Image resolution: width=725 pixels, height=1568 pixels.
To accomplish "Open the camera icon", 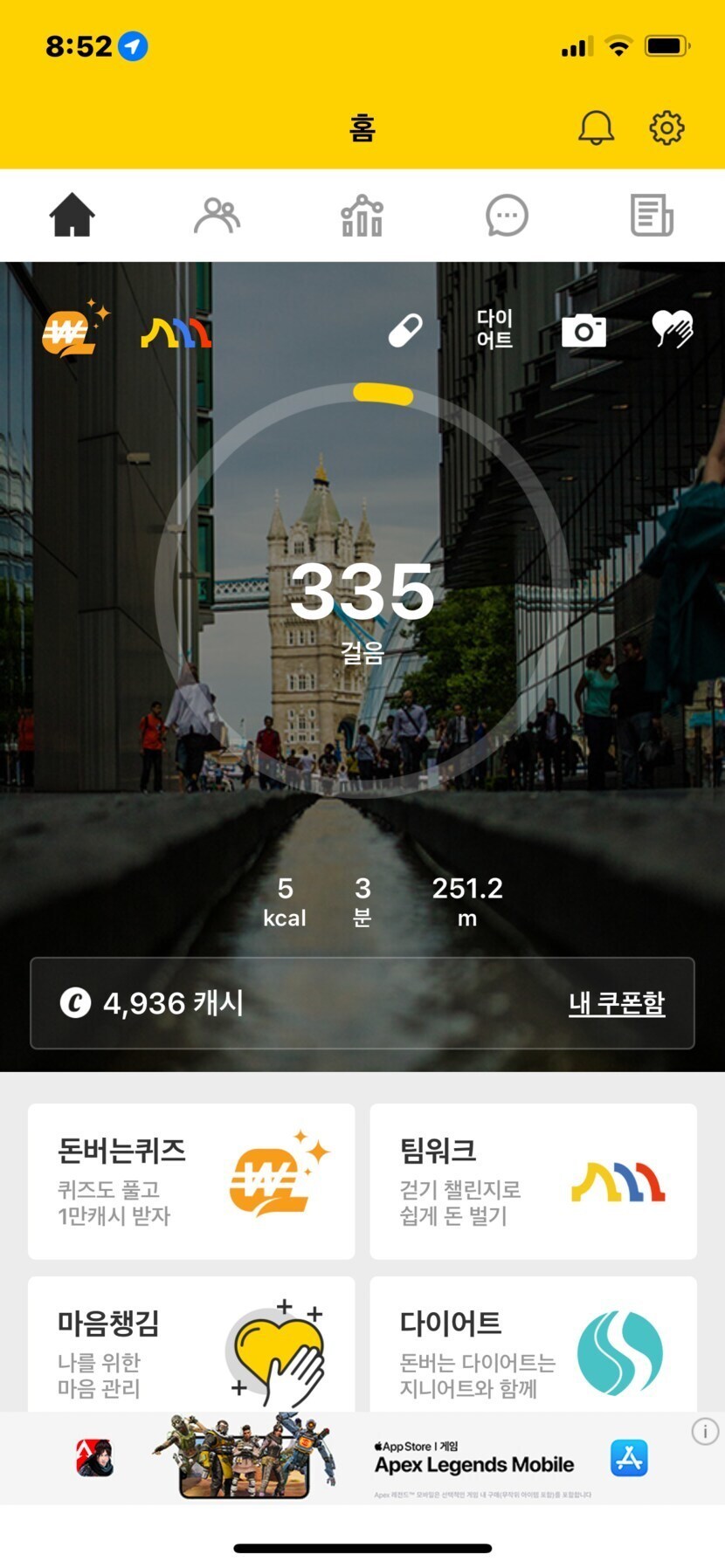I will tap(583, 331).
